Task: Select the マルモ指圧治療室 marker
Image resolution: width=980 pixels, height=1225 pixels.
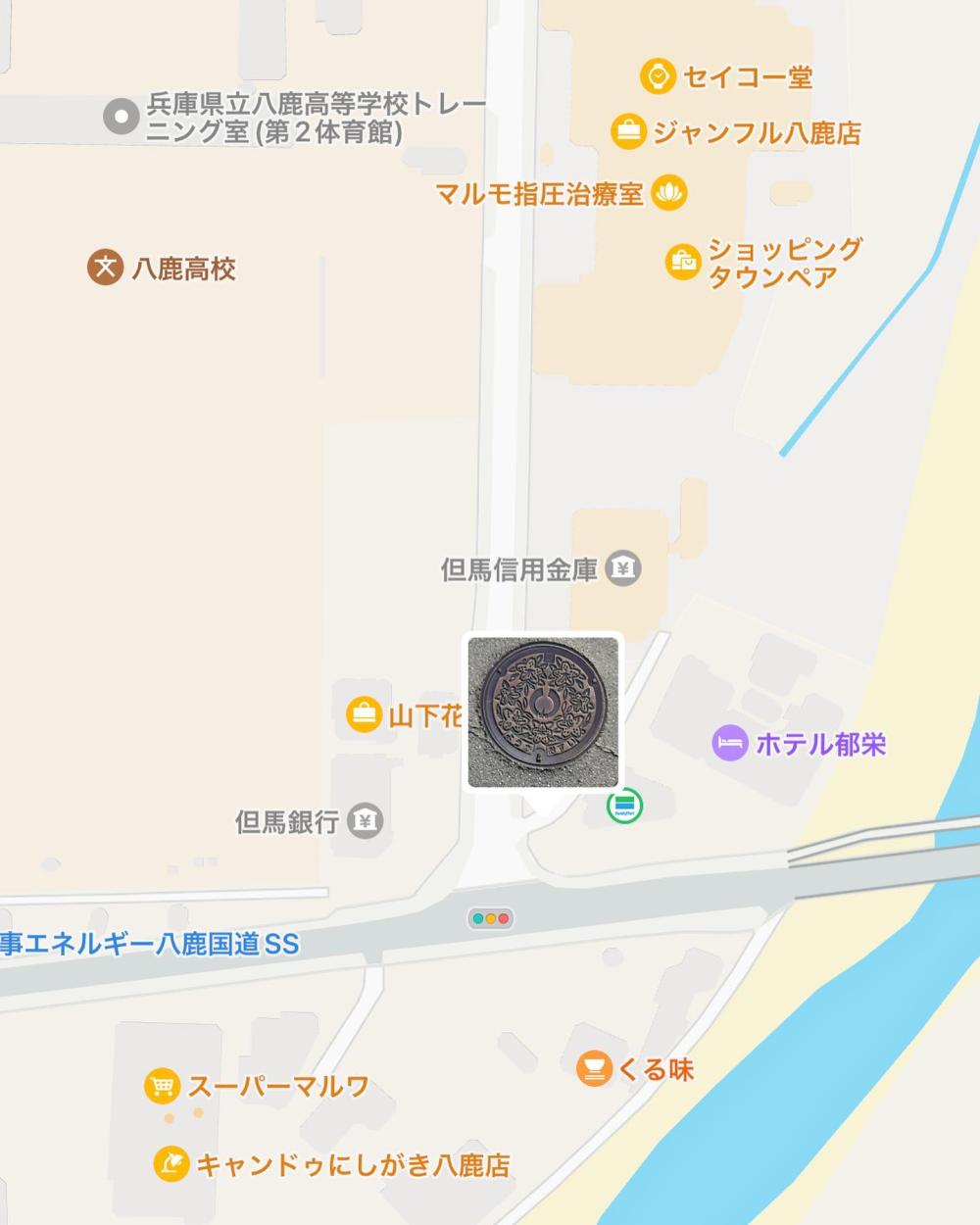Action: click(669, 192)
